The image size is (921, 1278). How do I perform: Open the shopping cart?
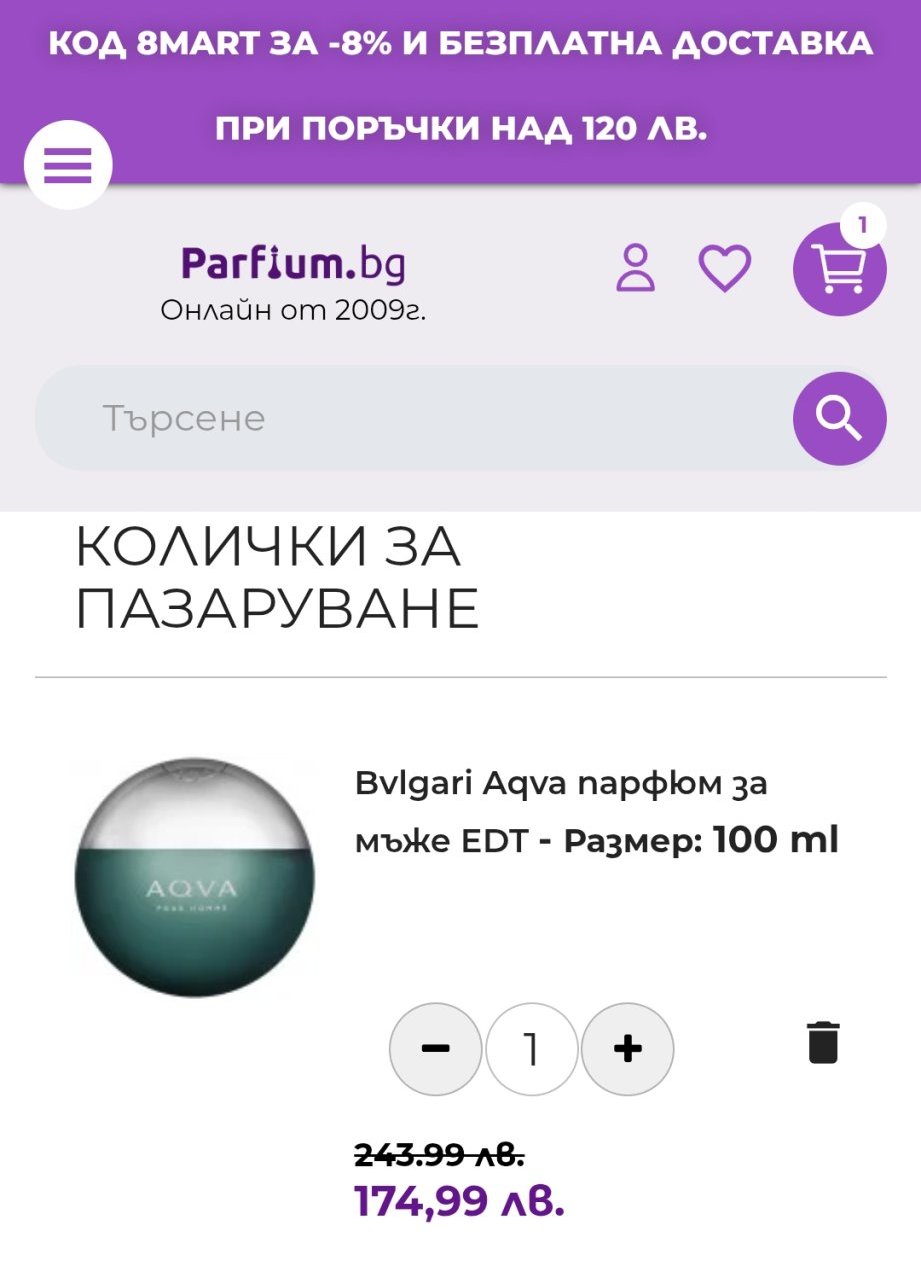pos(839,269)
